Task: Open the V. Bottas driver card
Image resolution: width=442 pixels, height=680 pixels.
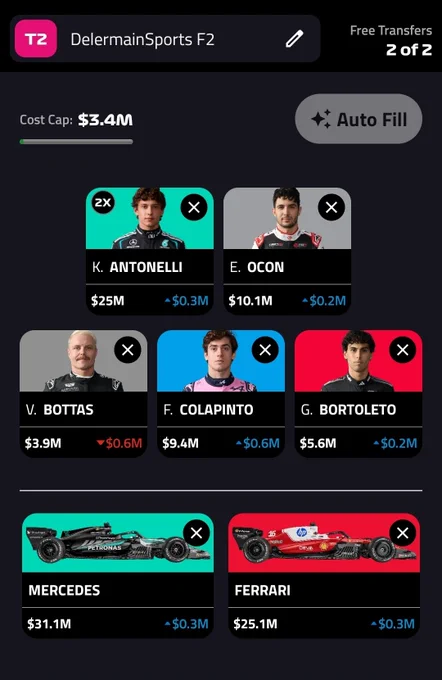Action: point(83,394)
